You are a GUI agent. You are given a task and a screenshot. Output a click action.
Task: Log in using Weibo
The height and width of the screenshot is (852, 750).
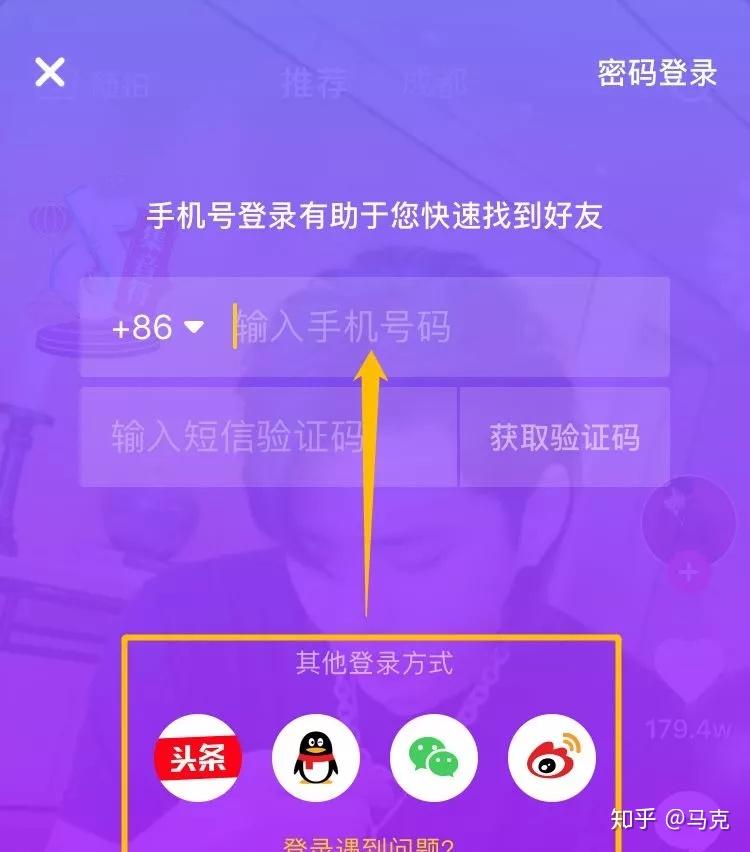pos(552,759)
